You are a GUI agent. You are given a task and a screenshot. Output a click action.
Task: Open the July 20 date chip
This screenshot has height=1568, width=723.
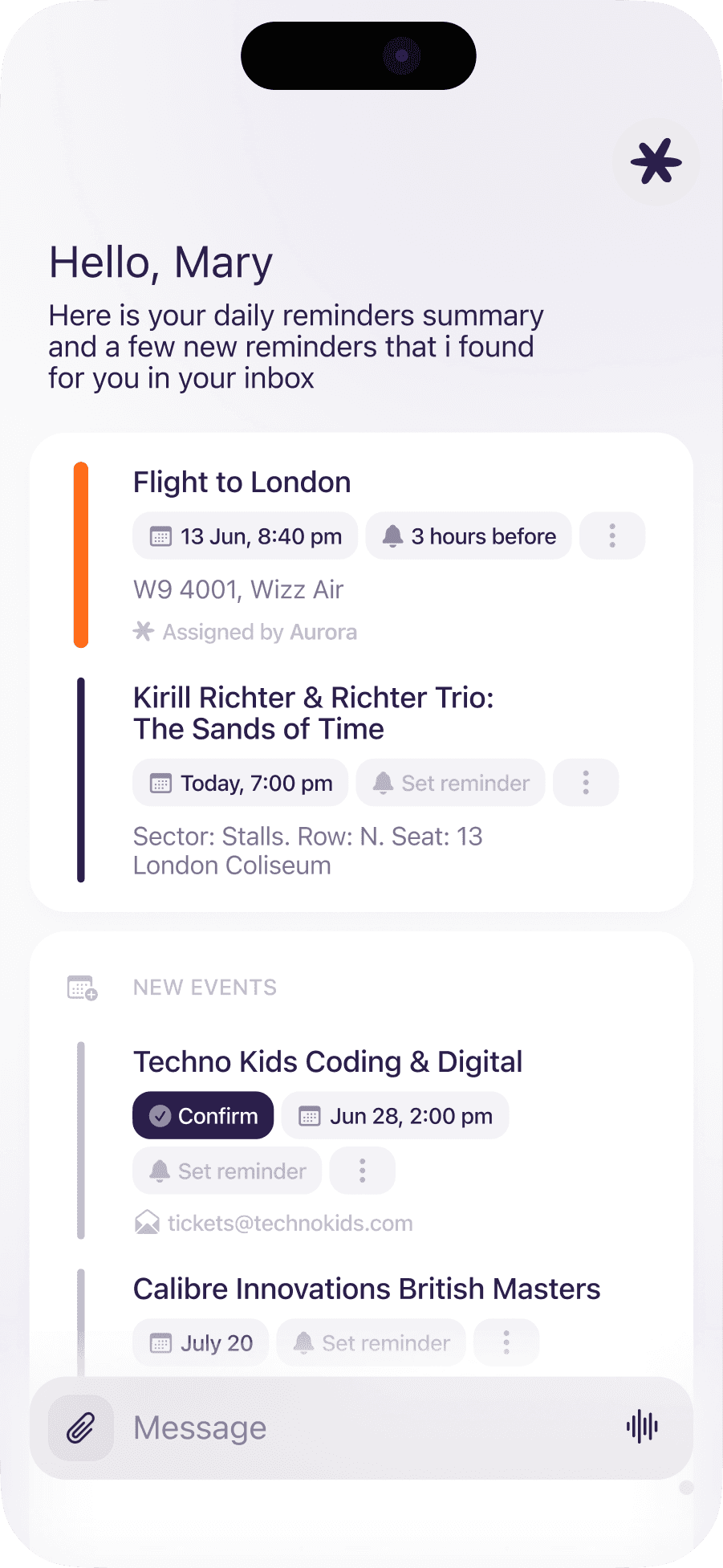(x=201, y=1342)
